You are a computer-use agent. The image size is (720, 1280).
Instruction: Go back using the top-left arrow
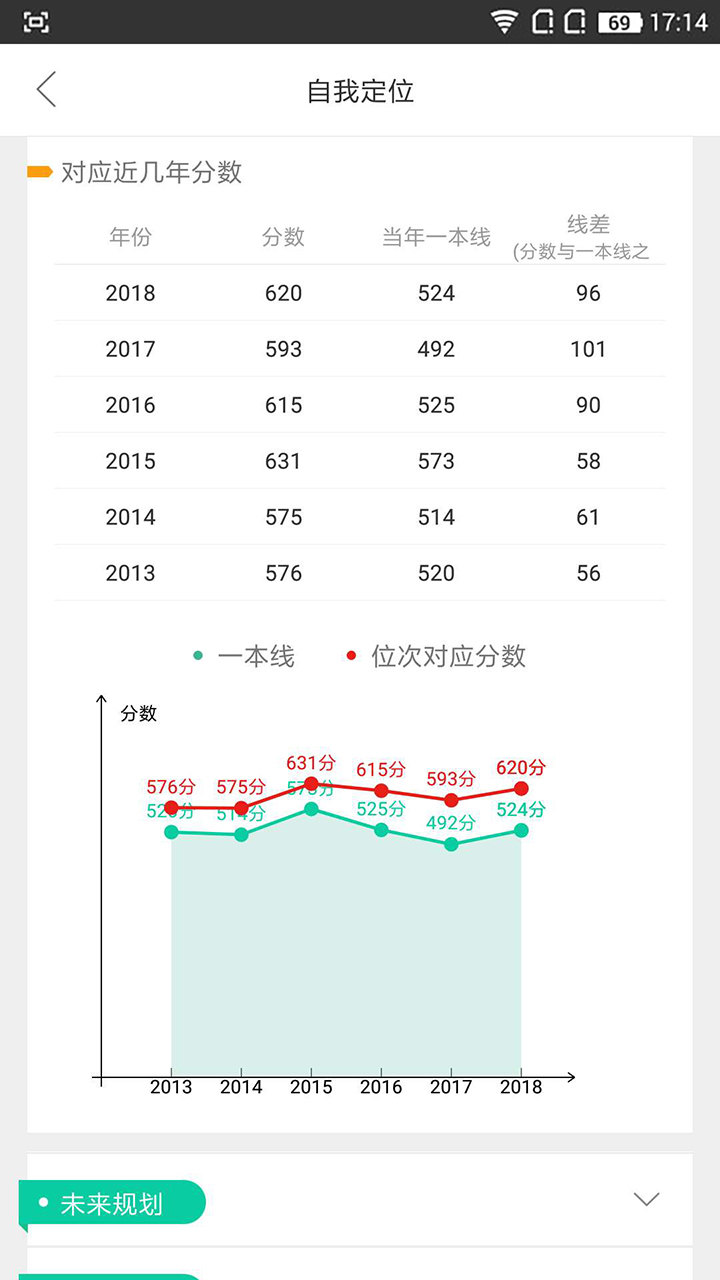46,90
